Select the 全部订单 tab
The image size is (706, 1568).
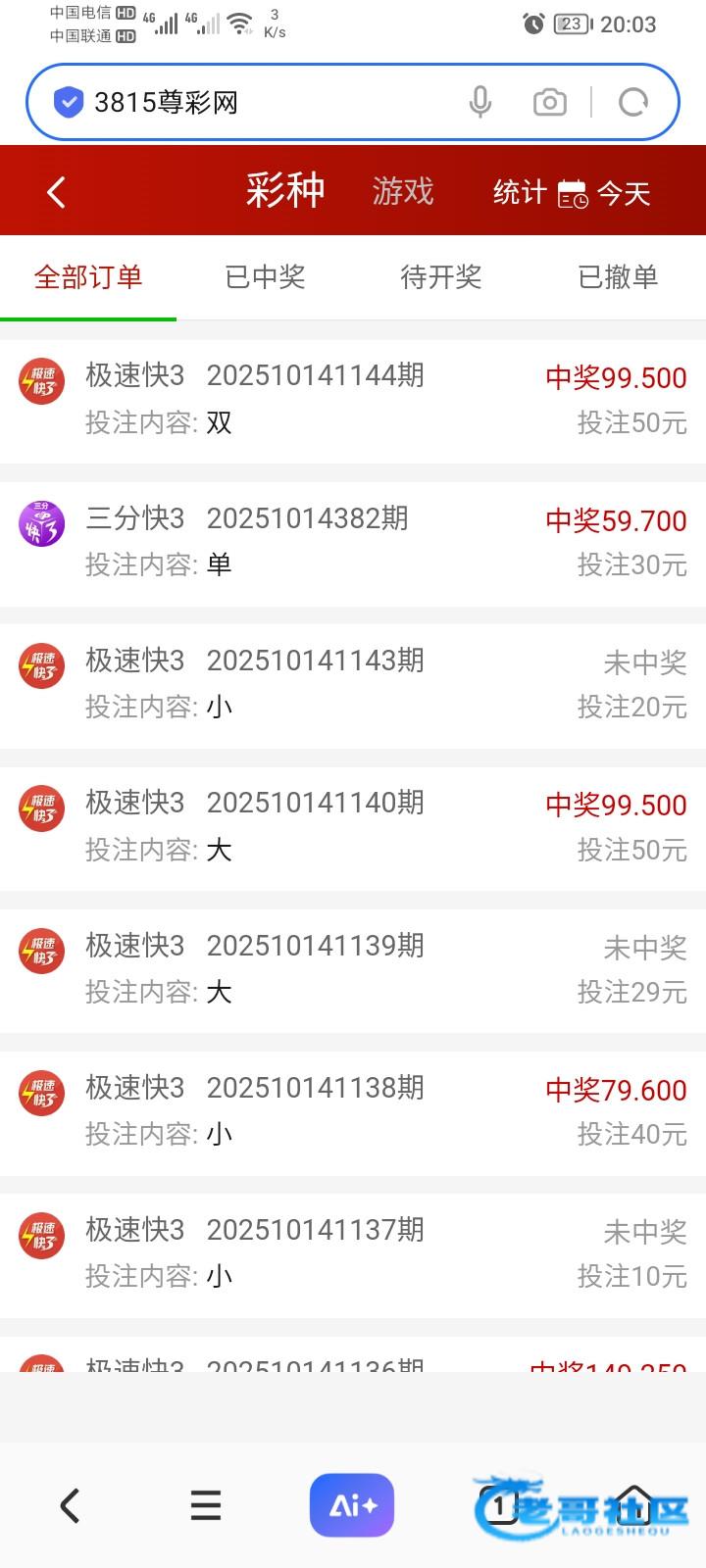pos(88,277)
